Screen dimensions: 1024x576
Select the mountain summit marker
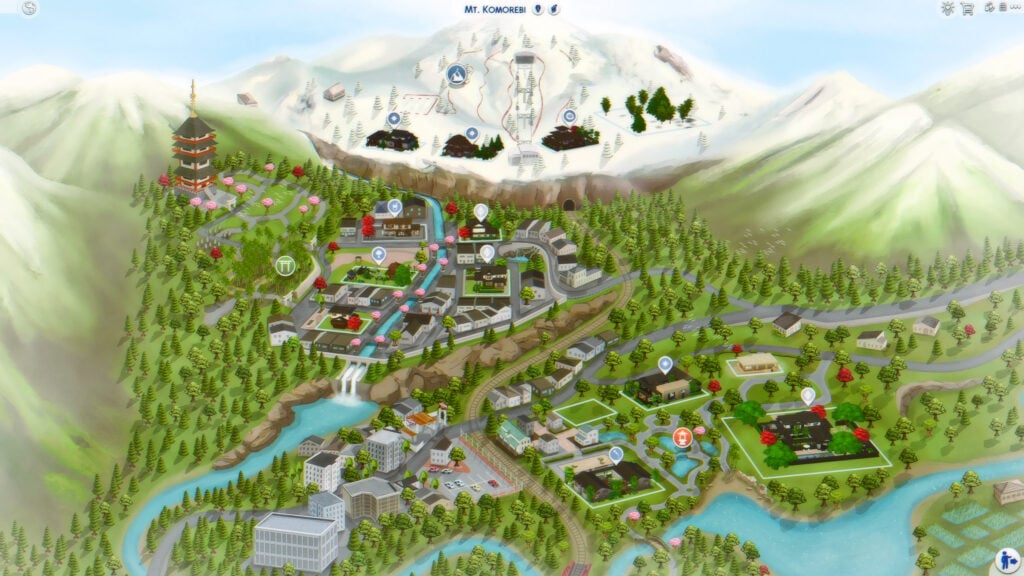[x=456, y=75]
